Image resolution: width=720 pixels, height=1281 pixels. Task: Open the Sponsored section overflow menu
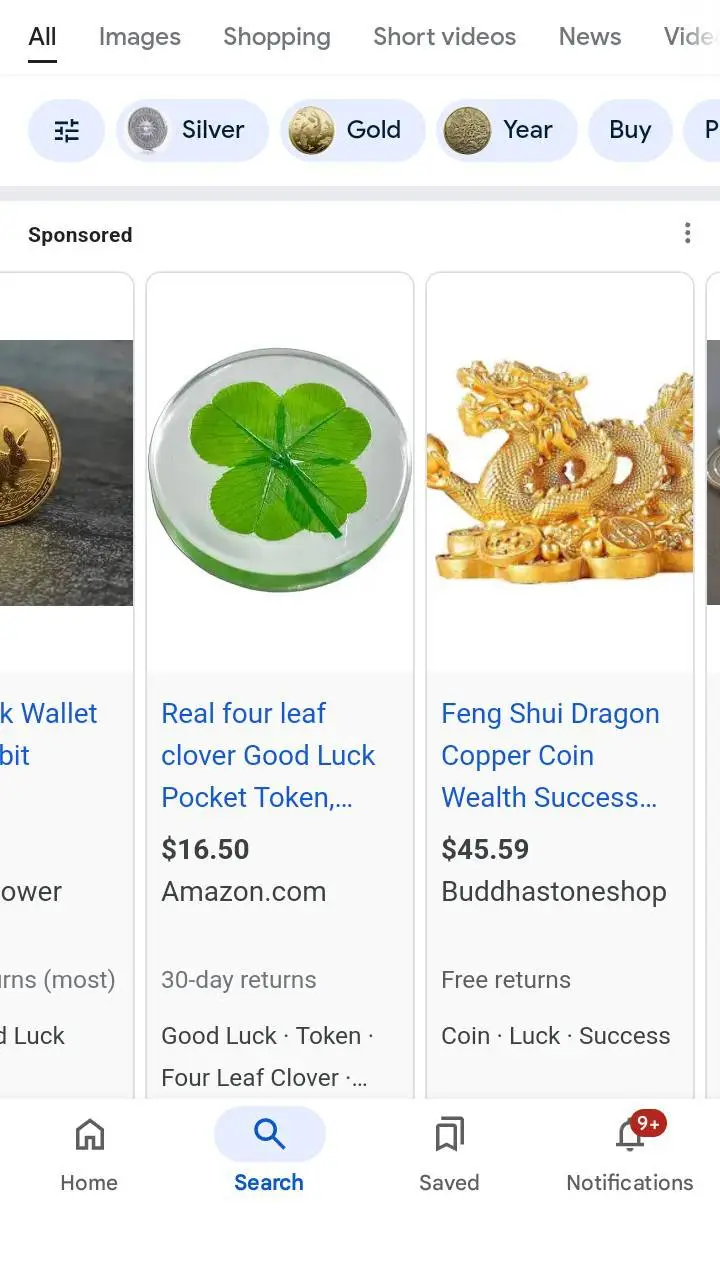(687, 233)
